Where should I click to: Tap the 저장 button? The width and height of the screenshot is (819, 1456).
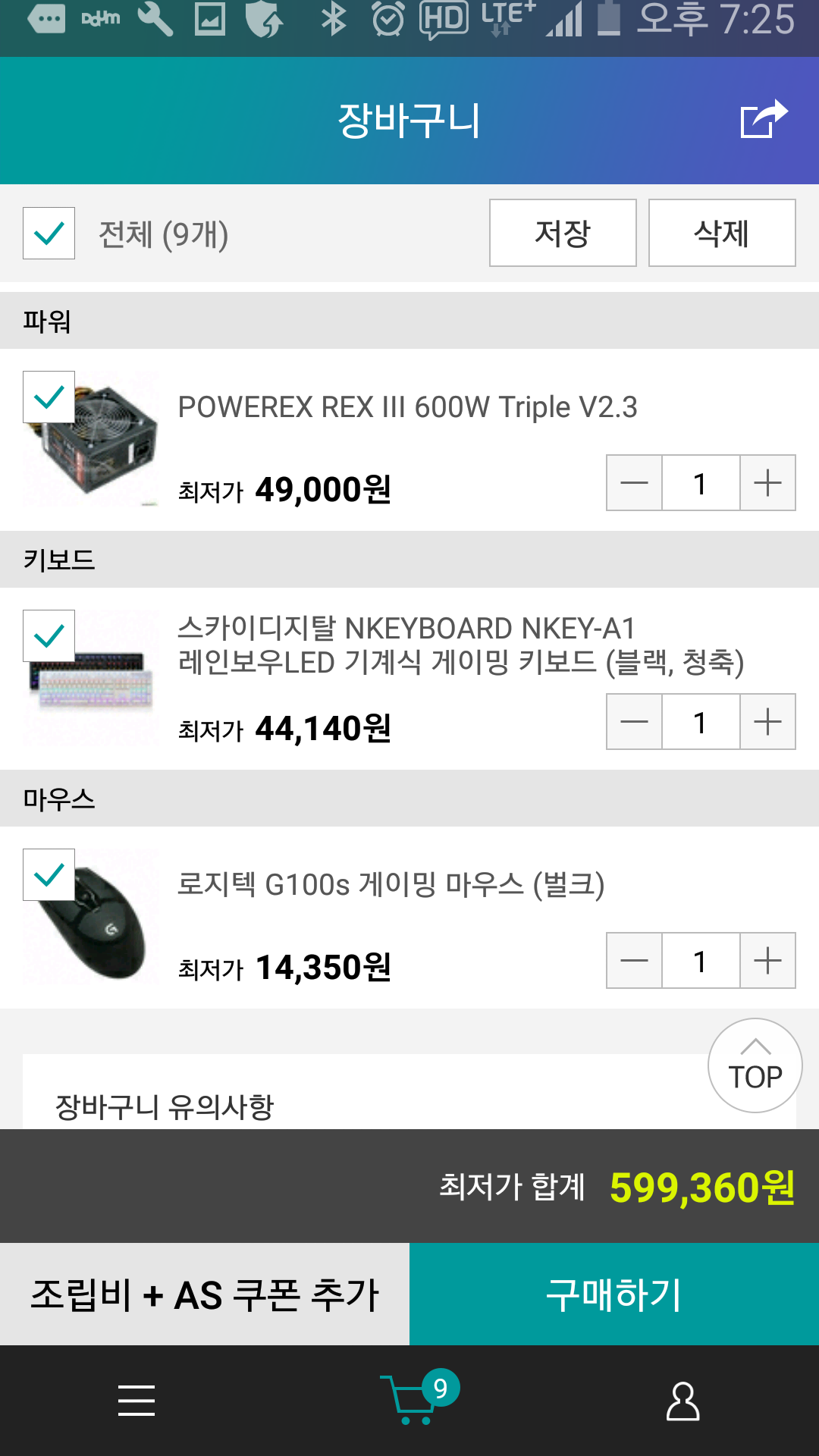[562, 233]
